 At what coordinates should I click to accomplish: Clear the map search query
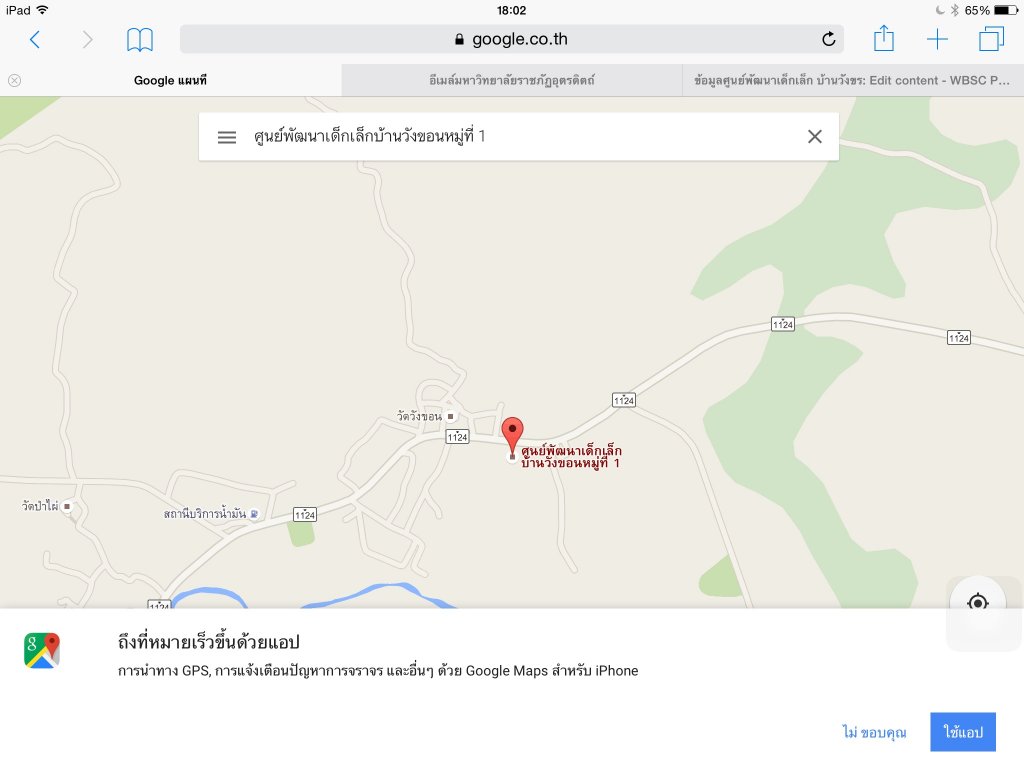[x=814, y=137]
